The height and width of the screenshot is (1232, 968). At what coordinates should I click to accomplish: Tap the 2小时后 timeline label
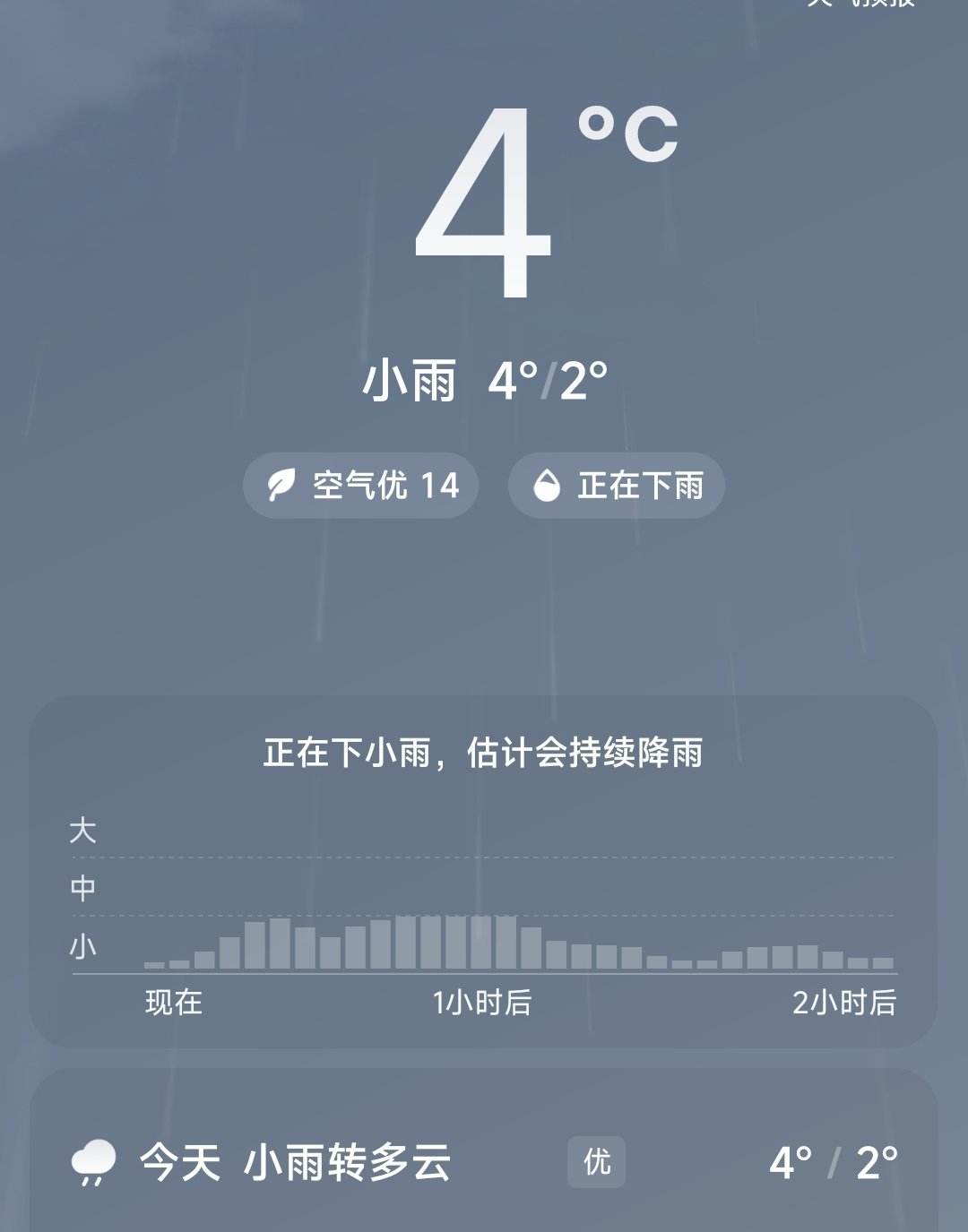click(x=843, y=1002)
